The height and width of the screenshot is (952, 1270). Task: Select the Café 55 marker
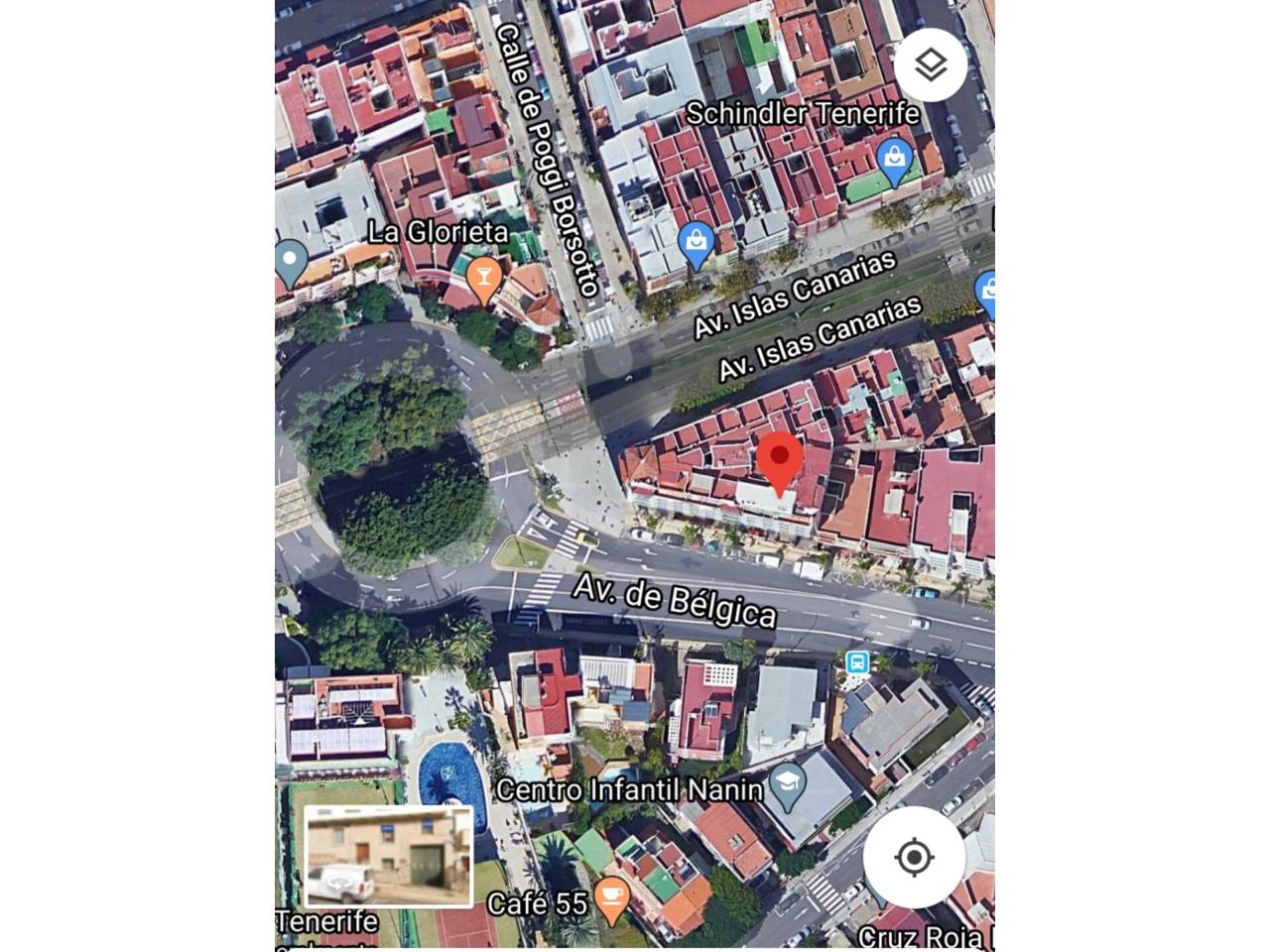tap(610, 899)
